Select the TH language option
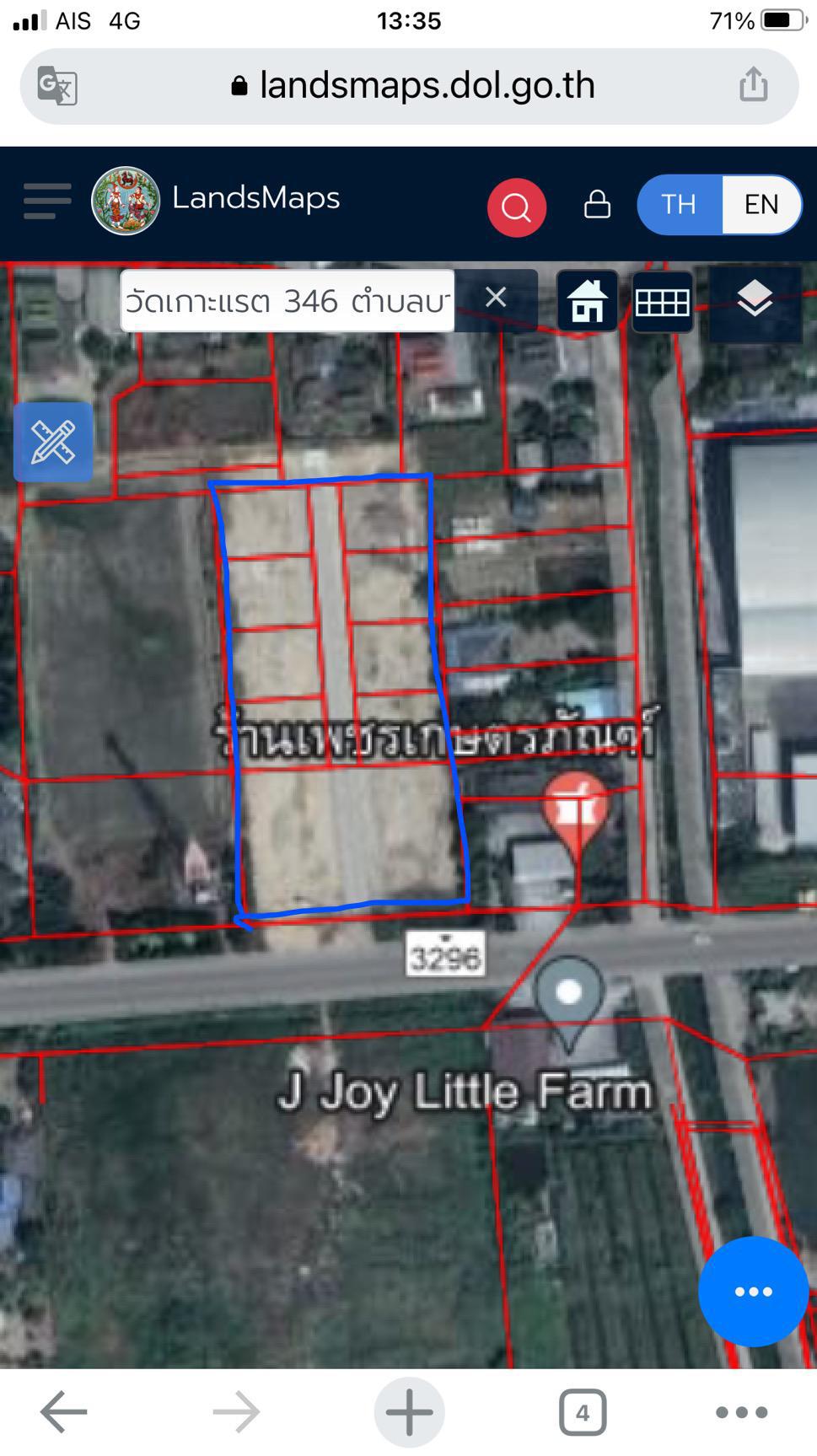The width and height of the screenshot is (817, 1456). coord(679,204)
